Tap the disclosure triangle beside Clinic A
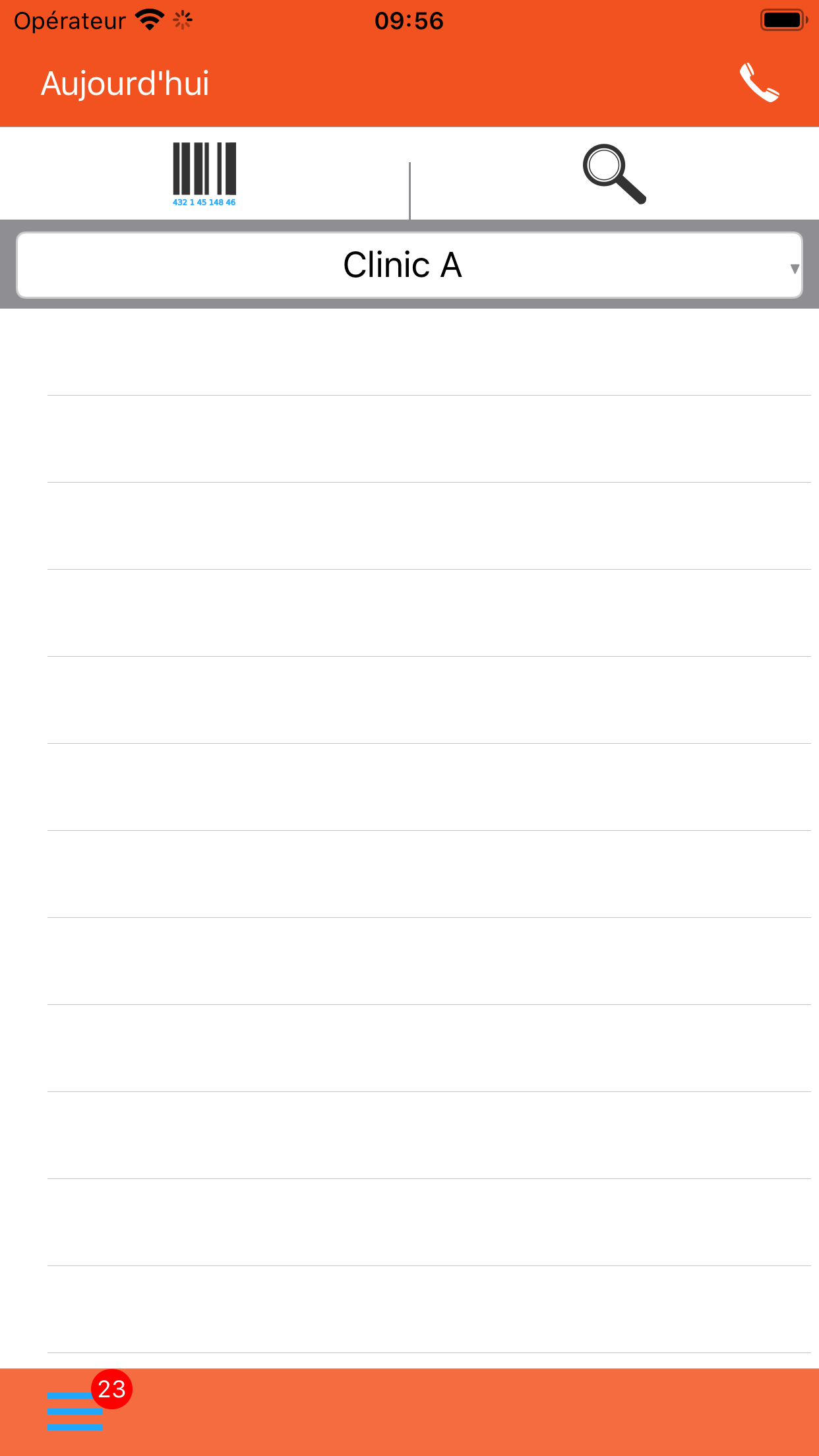The image size is (819, 1456). pos(794,268)
